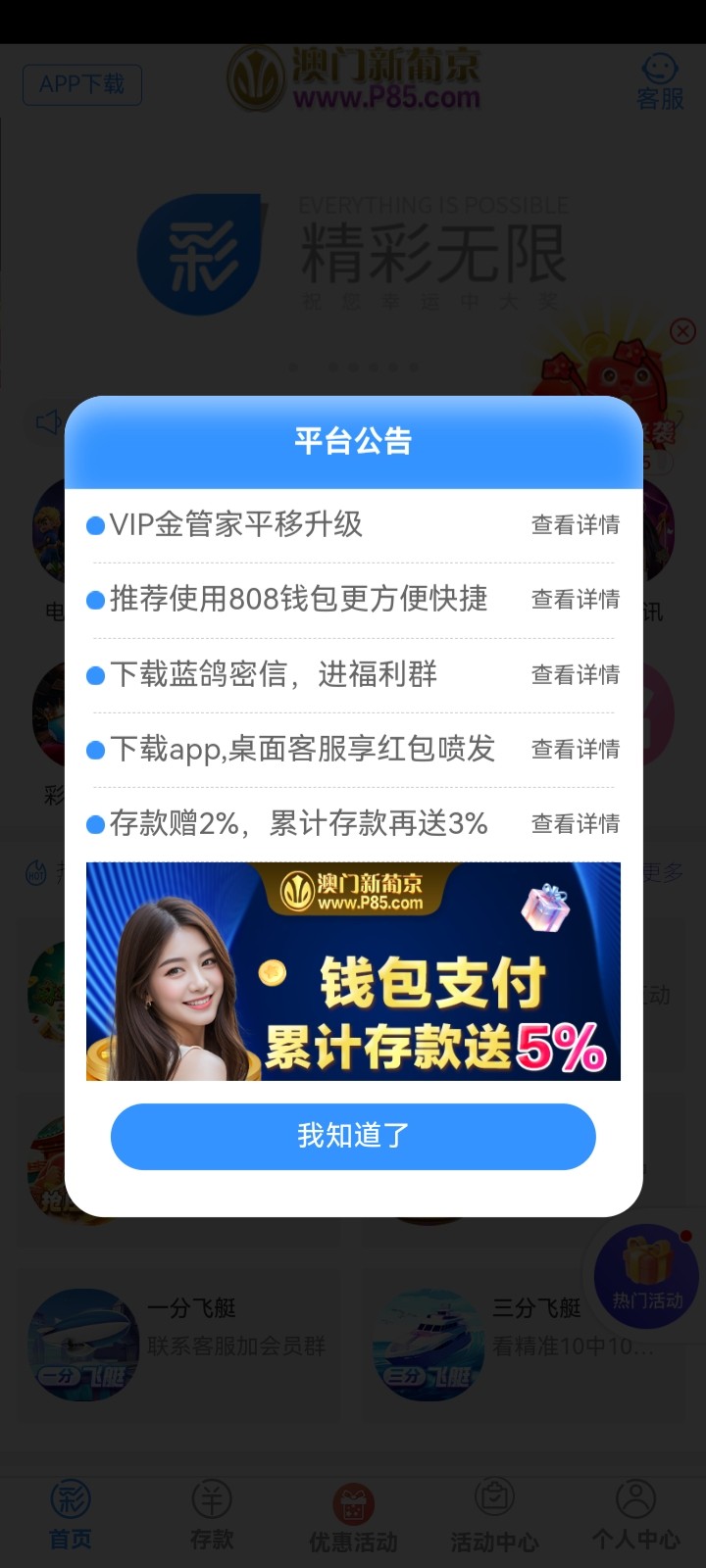View details of VIP金管家平移升级 announcement
This screenshot has width=706, height=1568.
[574, 526]
